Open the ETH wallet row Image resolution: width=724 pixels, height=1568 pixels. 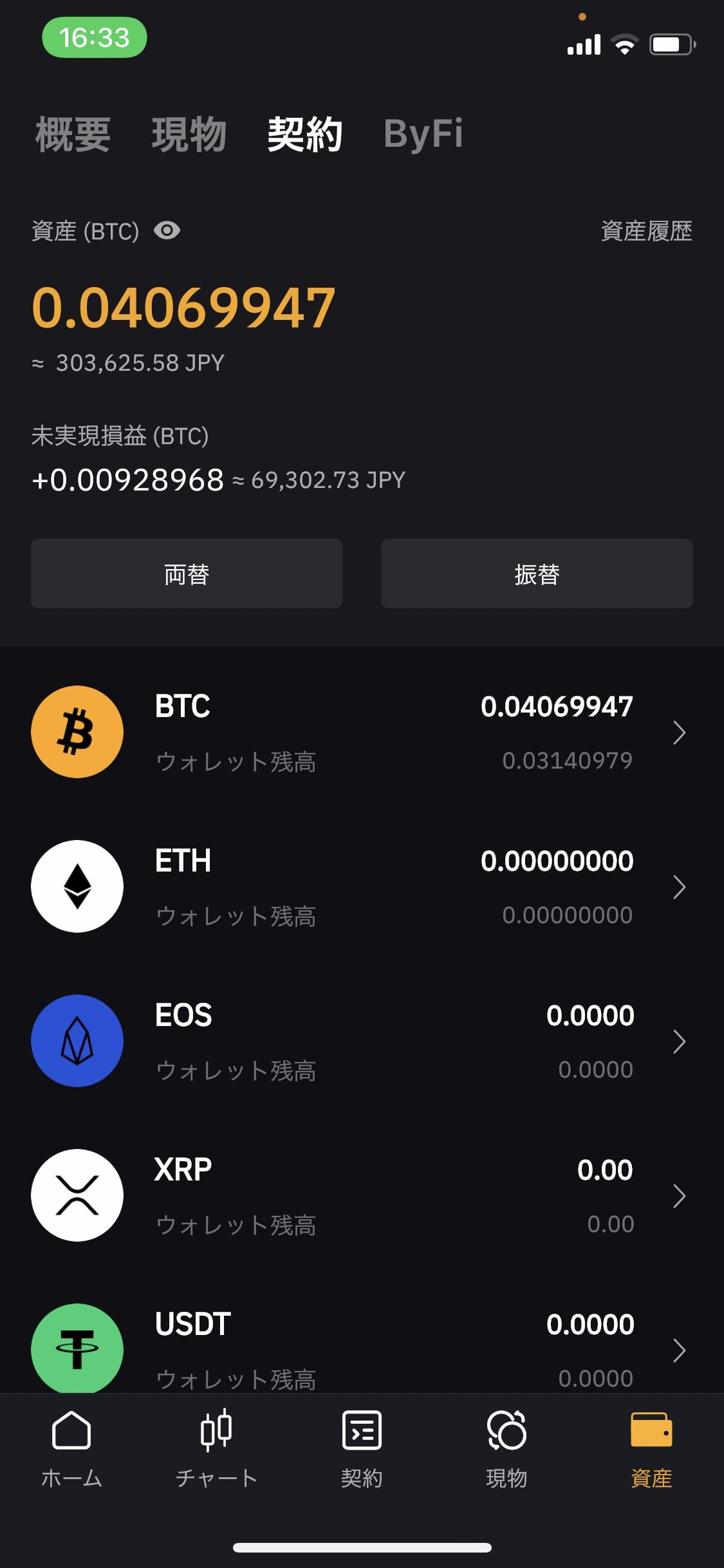(362, 887)
